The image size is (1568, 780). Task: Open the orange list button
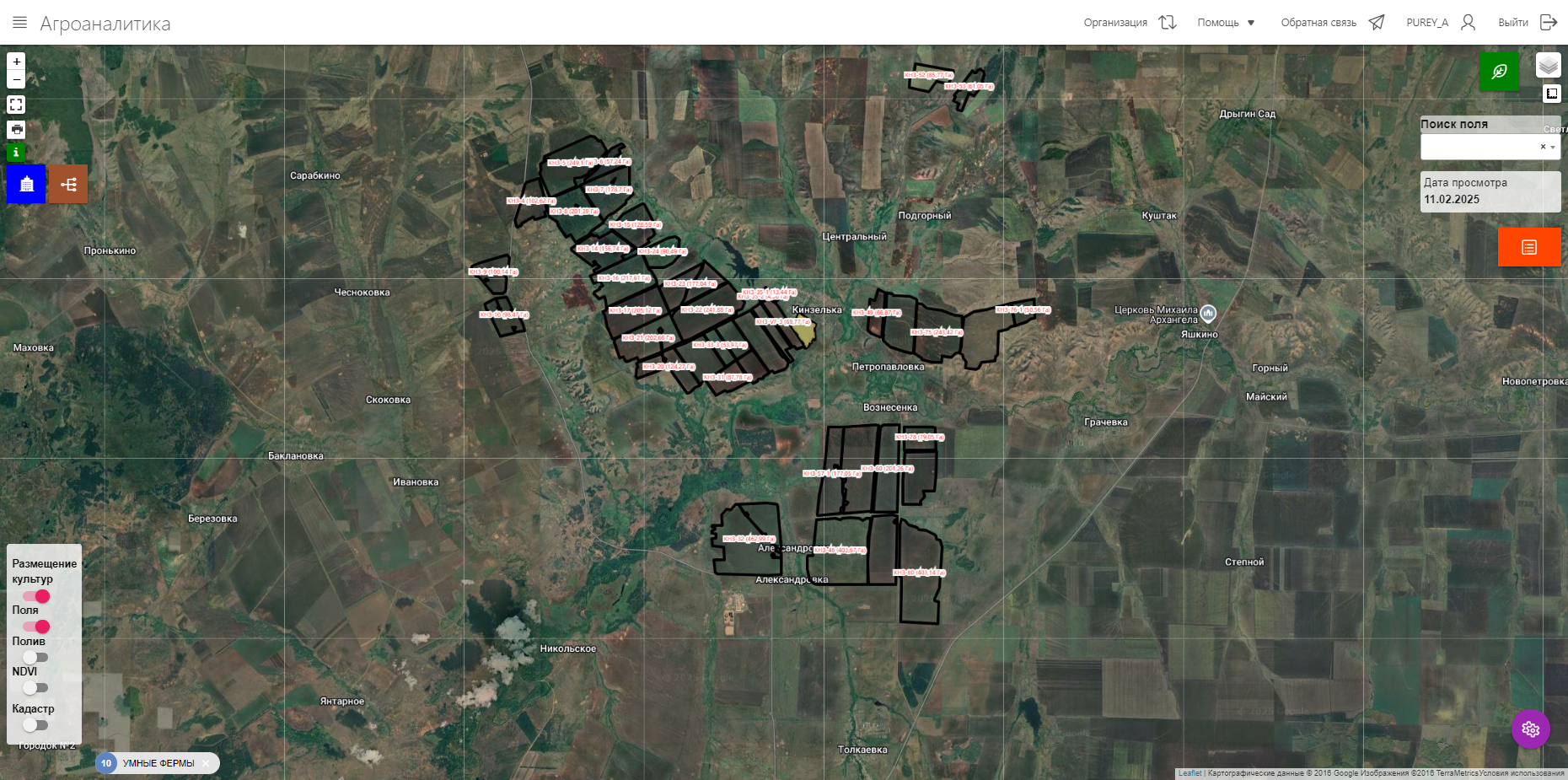tap(1528, 247)
